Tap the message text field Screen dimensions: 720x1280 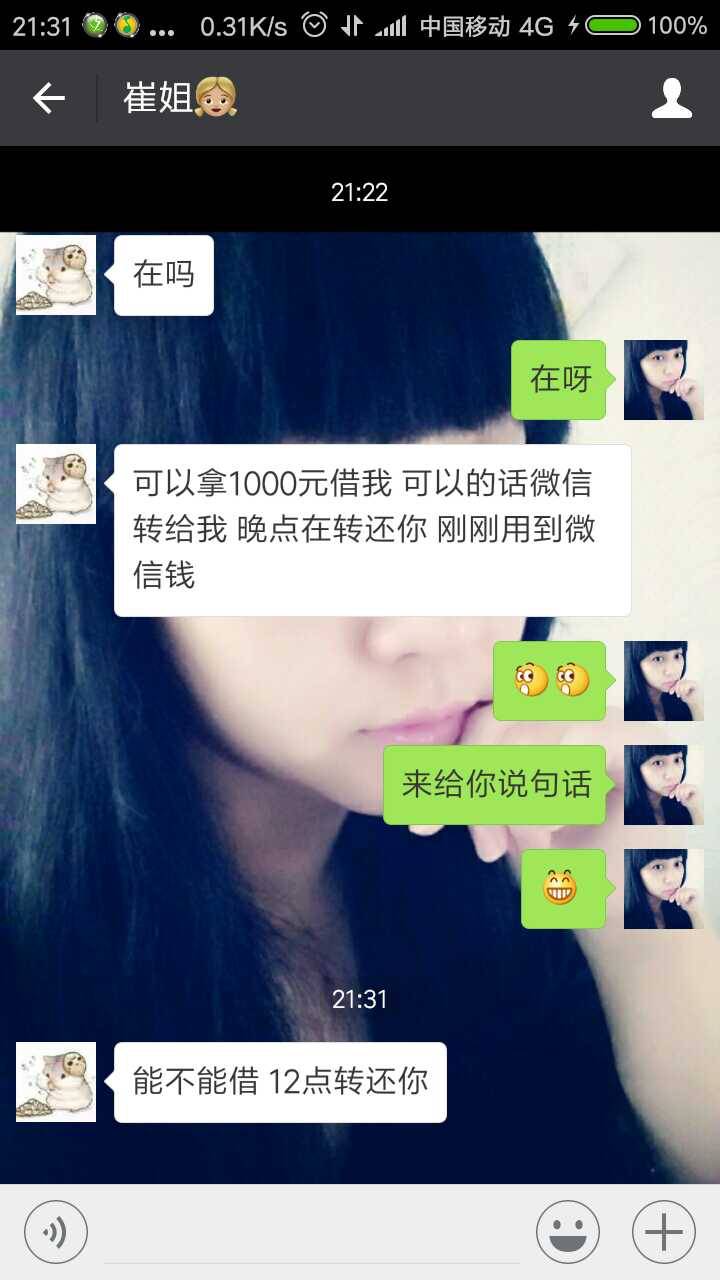pyautogui.click(x=311, y=1233)
